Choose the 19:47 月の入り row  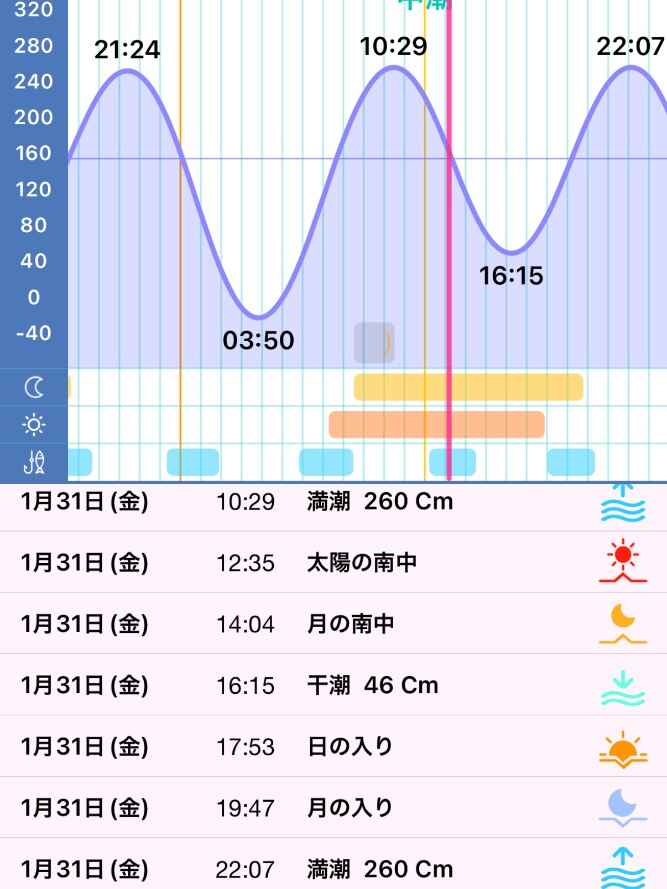(x=333, y=808)
